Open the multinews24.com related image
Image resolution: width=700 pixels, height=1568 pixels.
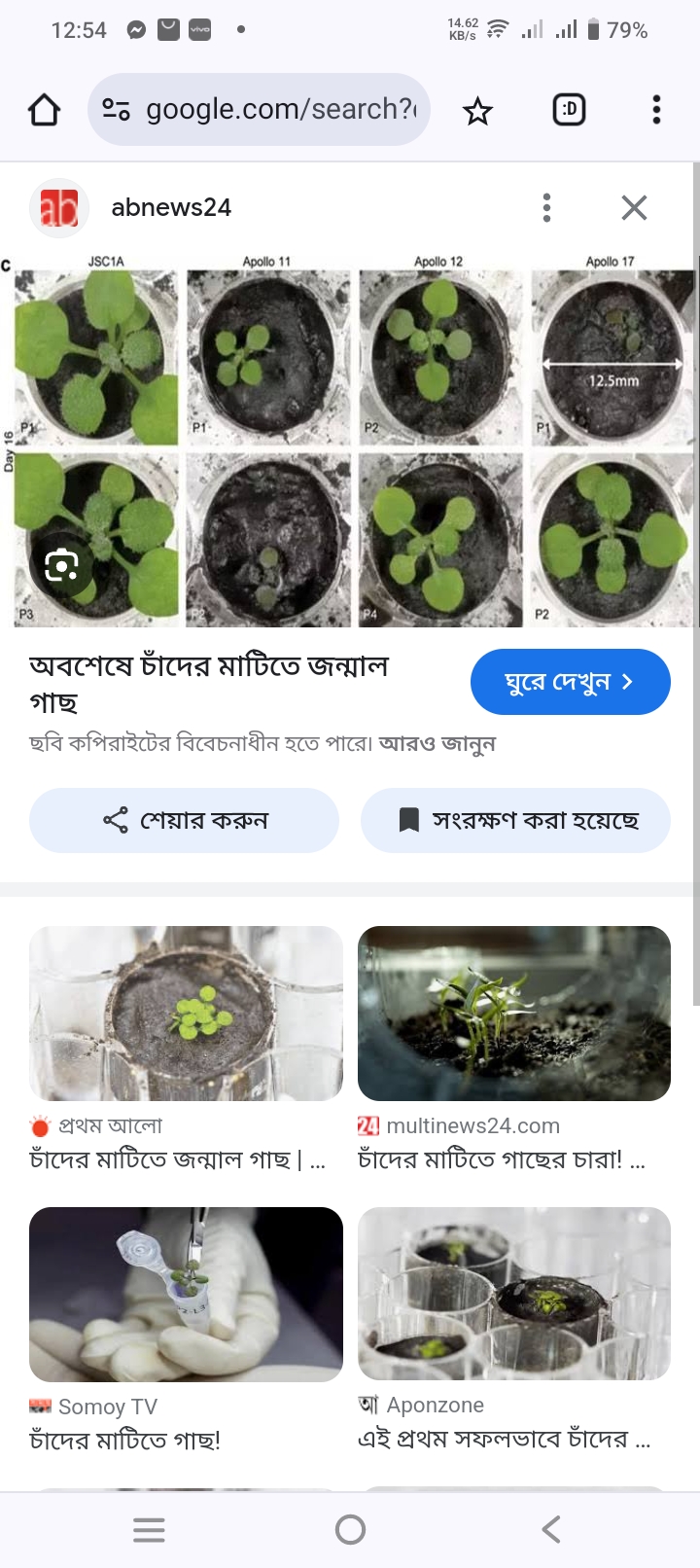(514, 1014)
